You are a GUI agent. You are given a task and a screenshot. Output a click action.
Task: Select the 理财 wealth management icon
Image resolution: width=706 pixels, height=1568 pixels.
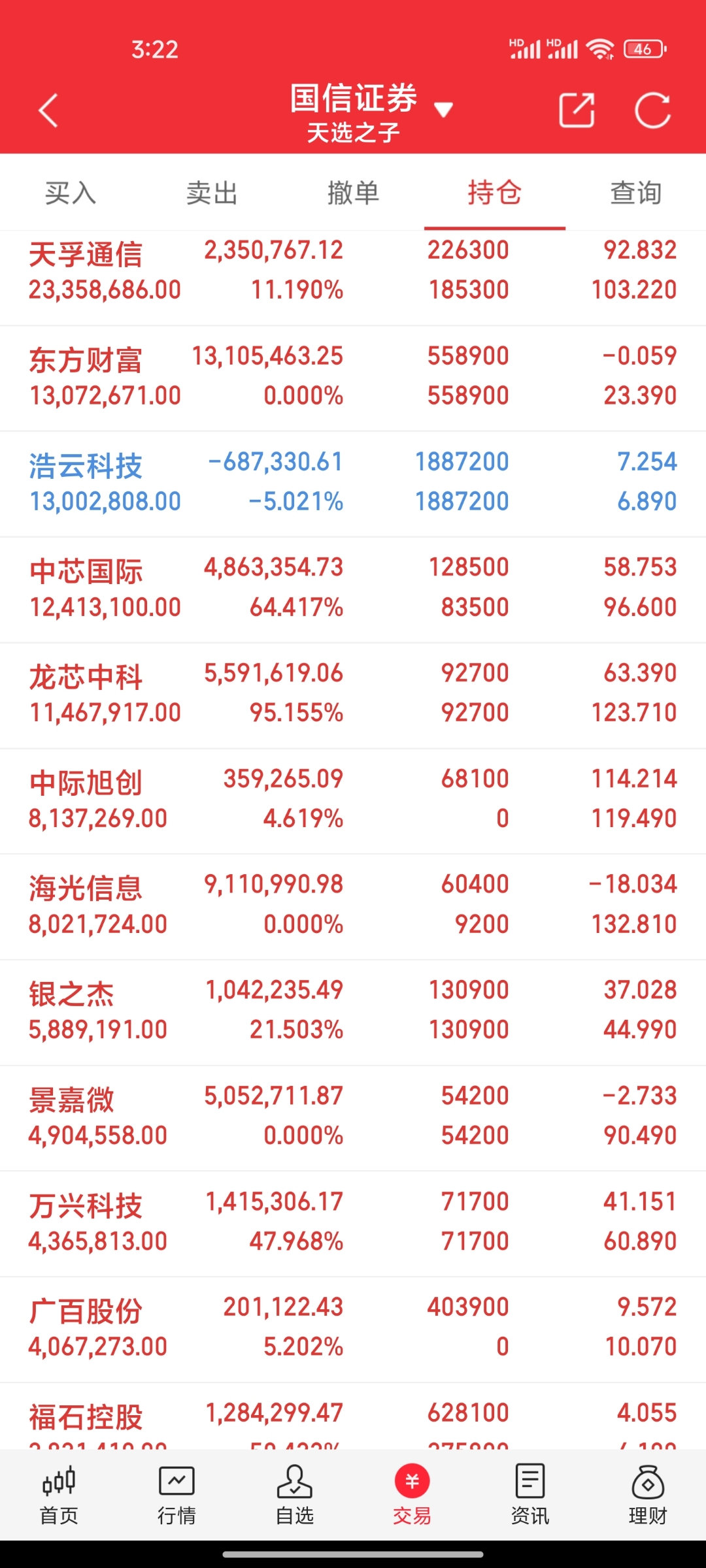tap(647, 1496)
